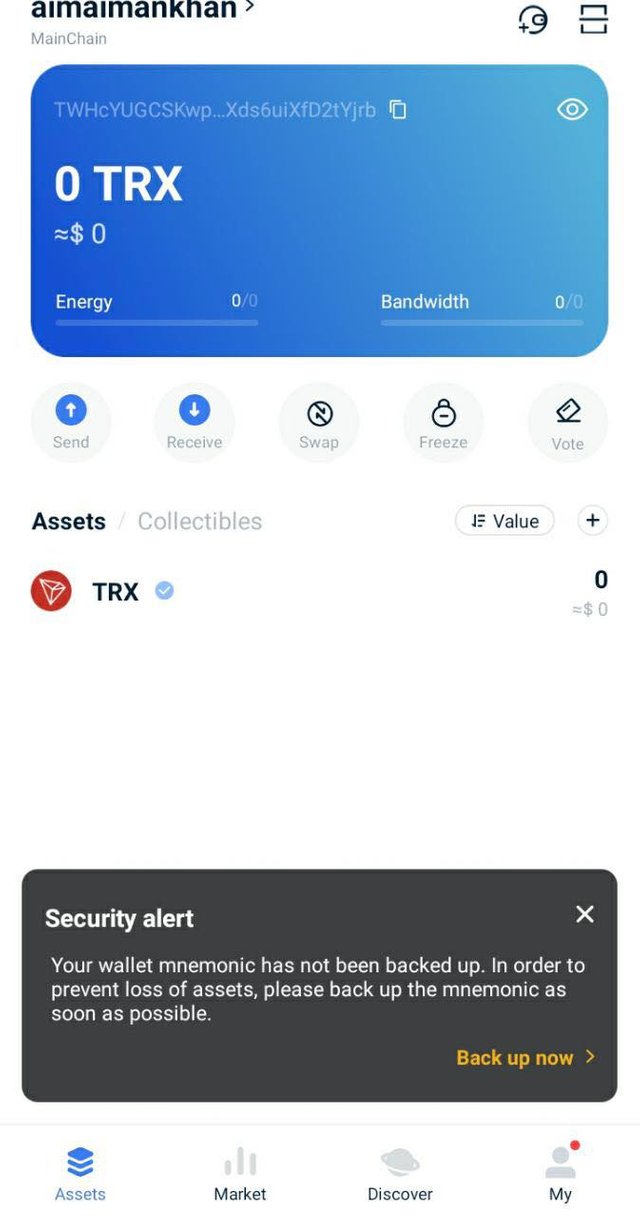The width and height of the screenshot is (640, 1217).
Task: Switch to the Collectibles tab
Action: tap(200, 521)
